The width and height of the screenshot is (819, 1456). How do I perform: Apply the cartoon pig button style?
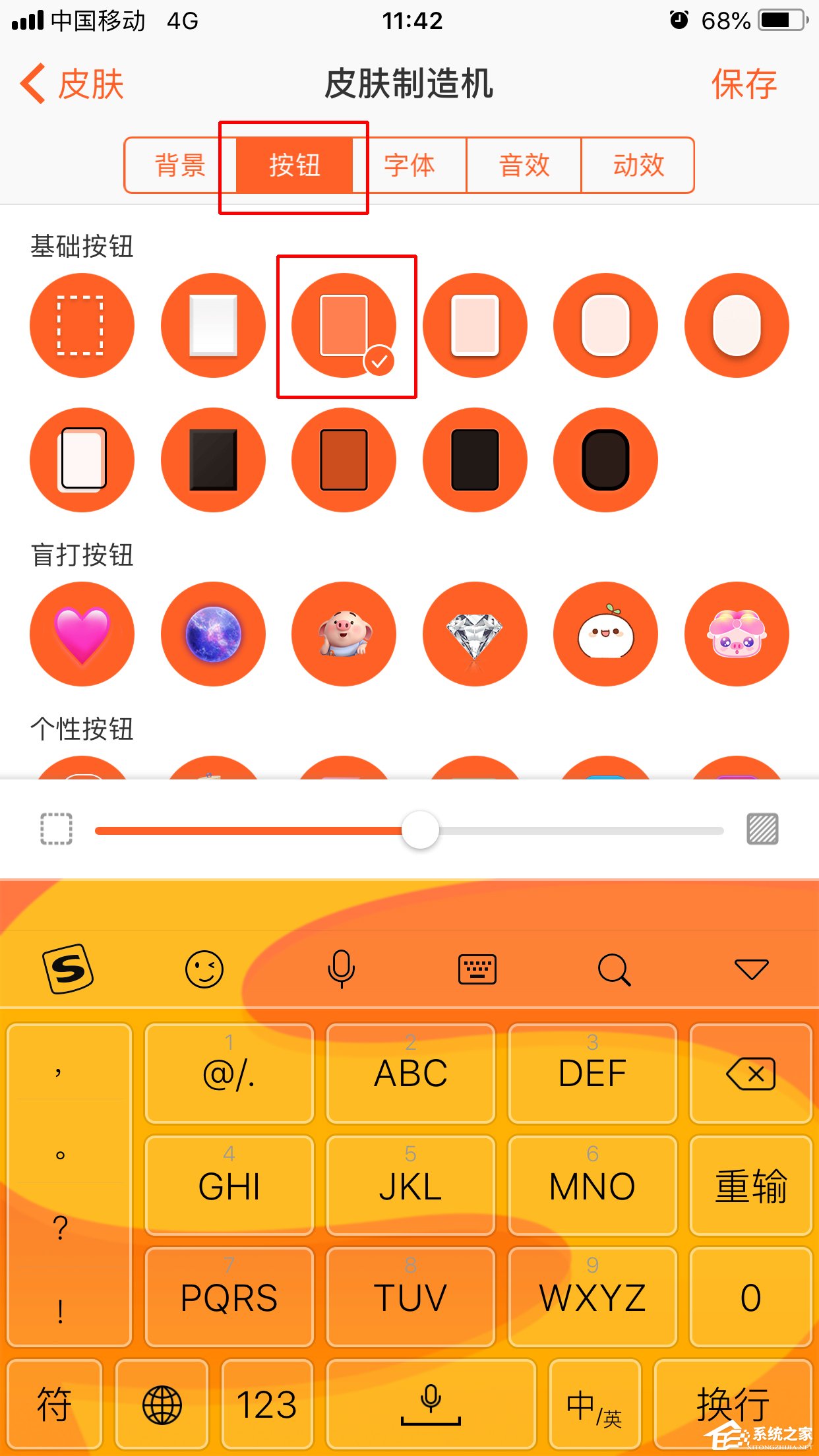click(344, 634)
